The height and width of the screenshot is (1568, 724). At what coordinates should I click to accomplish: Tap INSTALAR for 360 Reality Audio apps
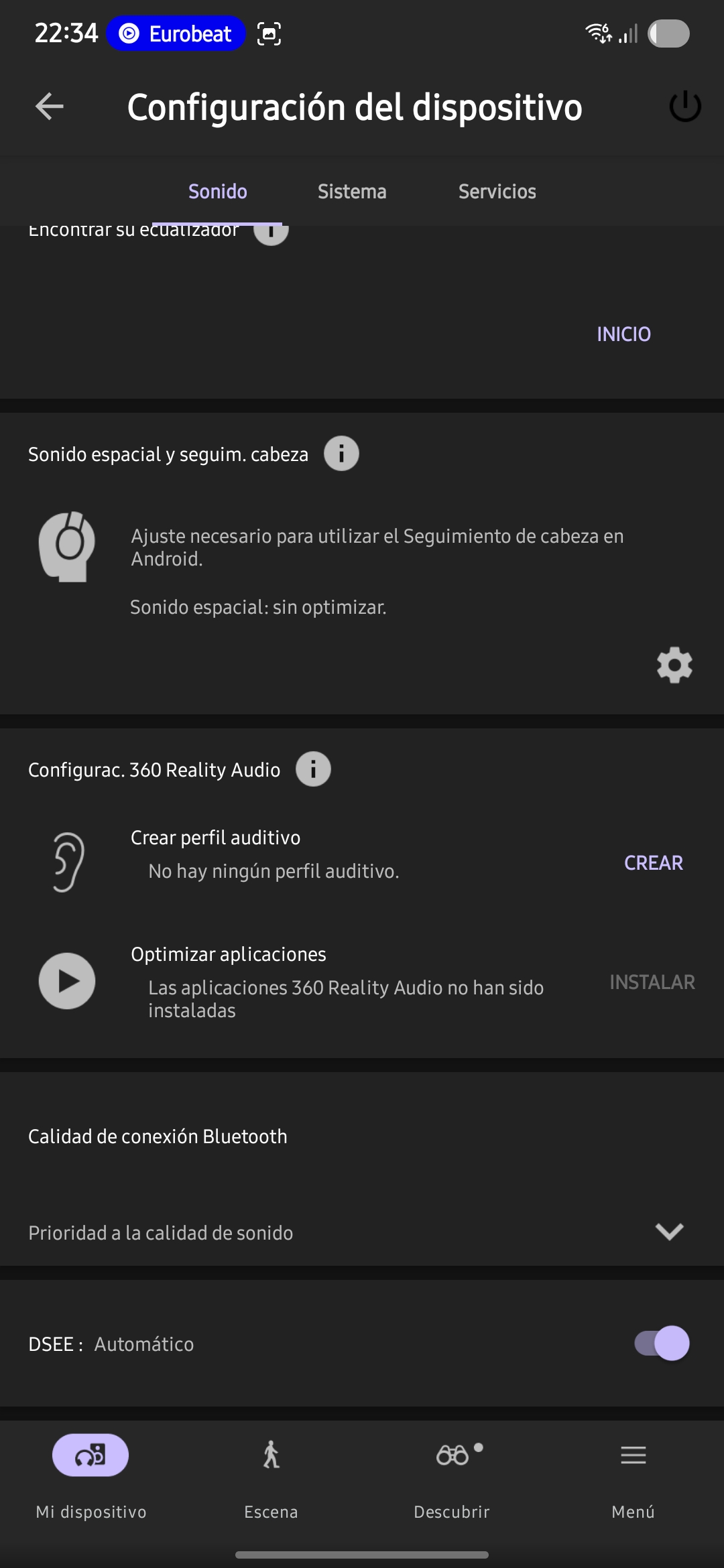click(652, 982)
